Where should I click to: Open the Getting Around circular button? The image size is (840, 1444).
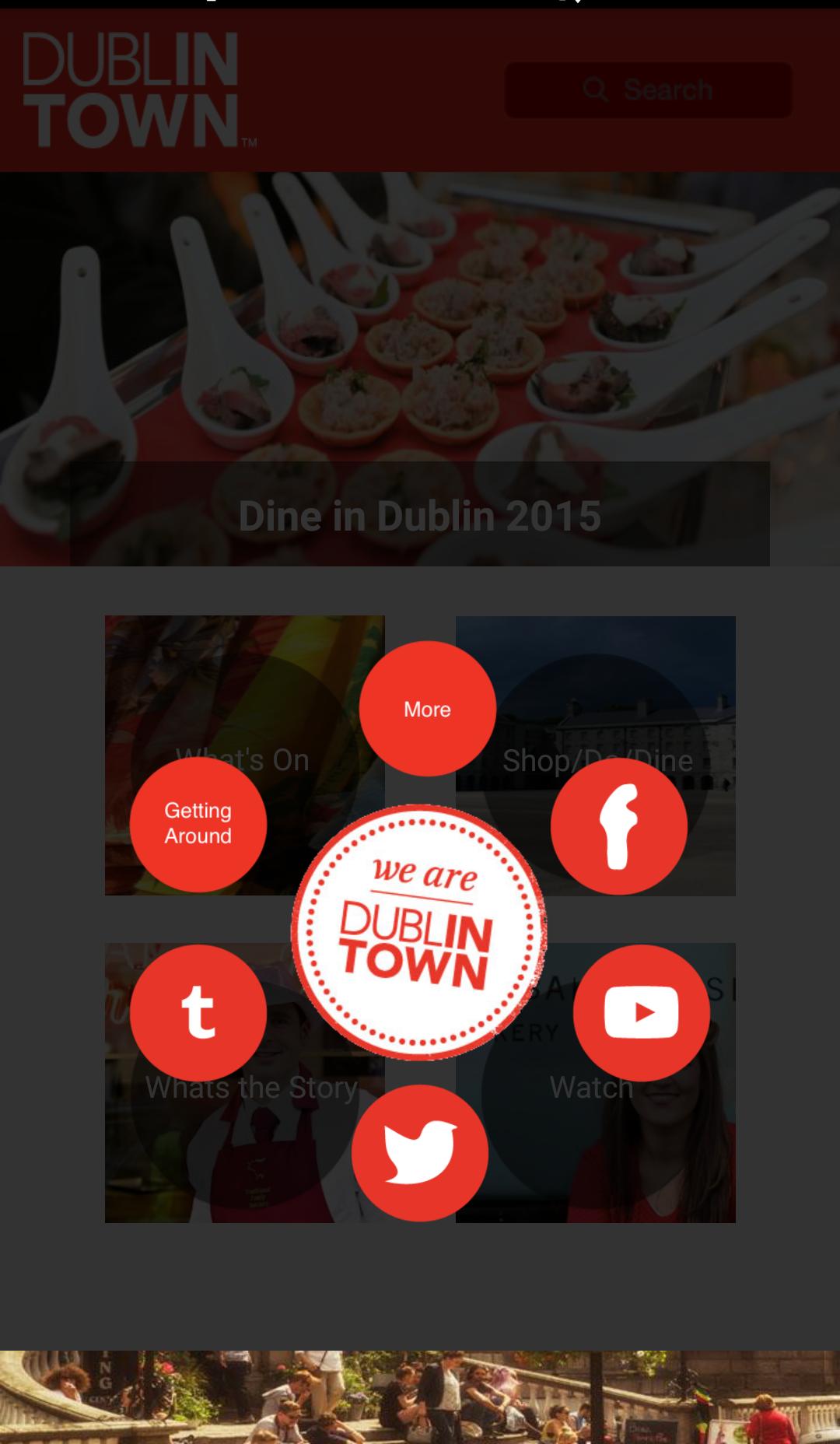198,825
